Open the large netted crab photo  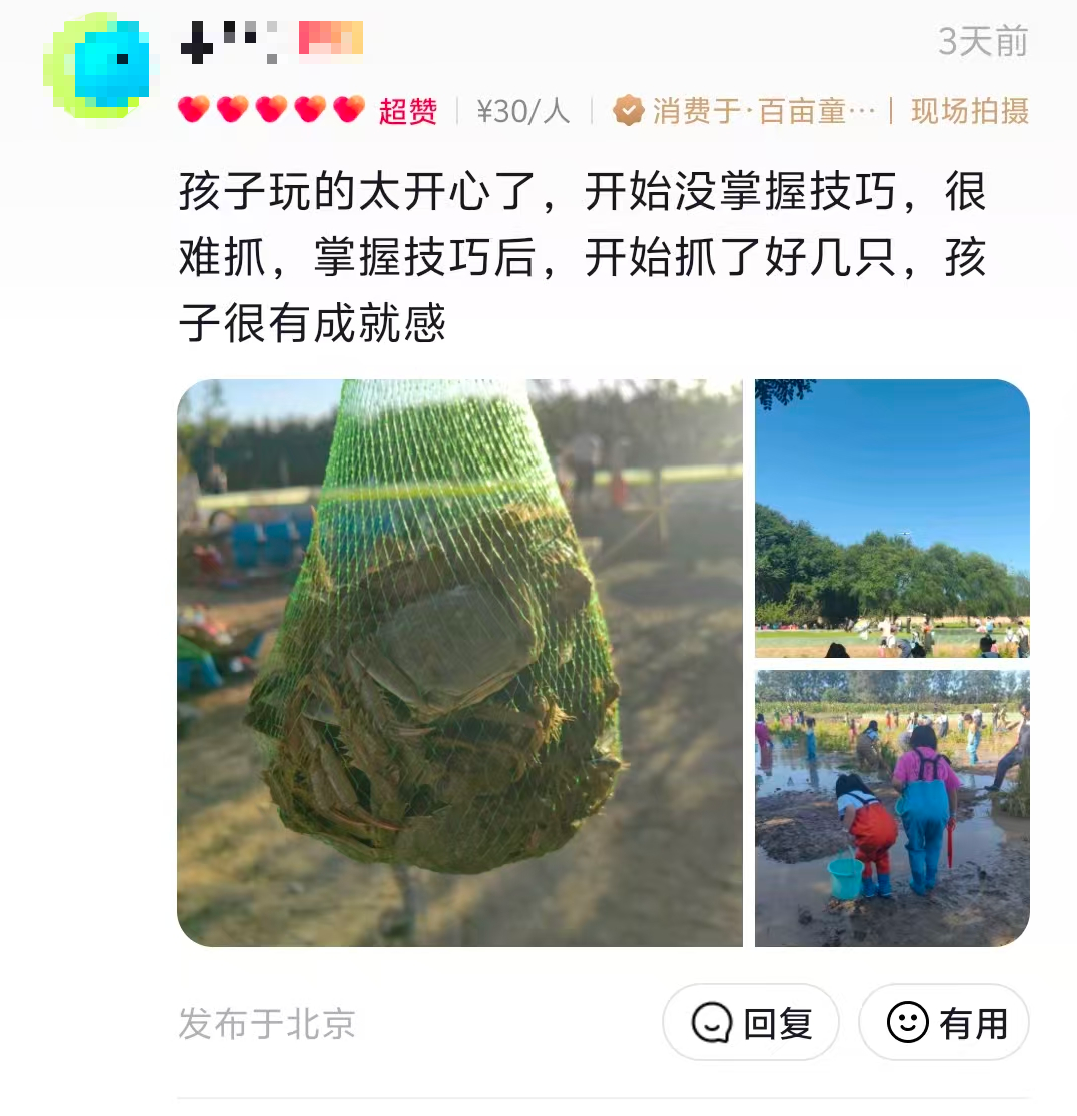click(x=459, y=662)
